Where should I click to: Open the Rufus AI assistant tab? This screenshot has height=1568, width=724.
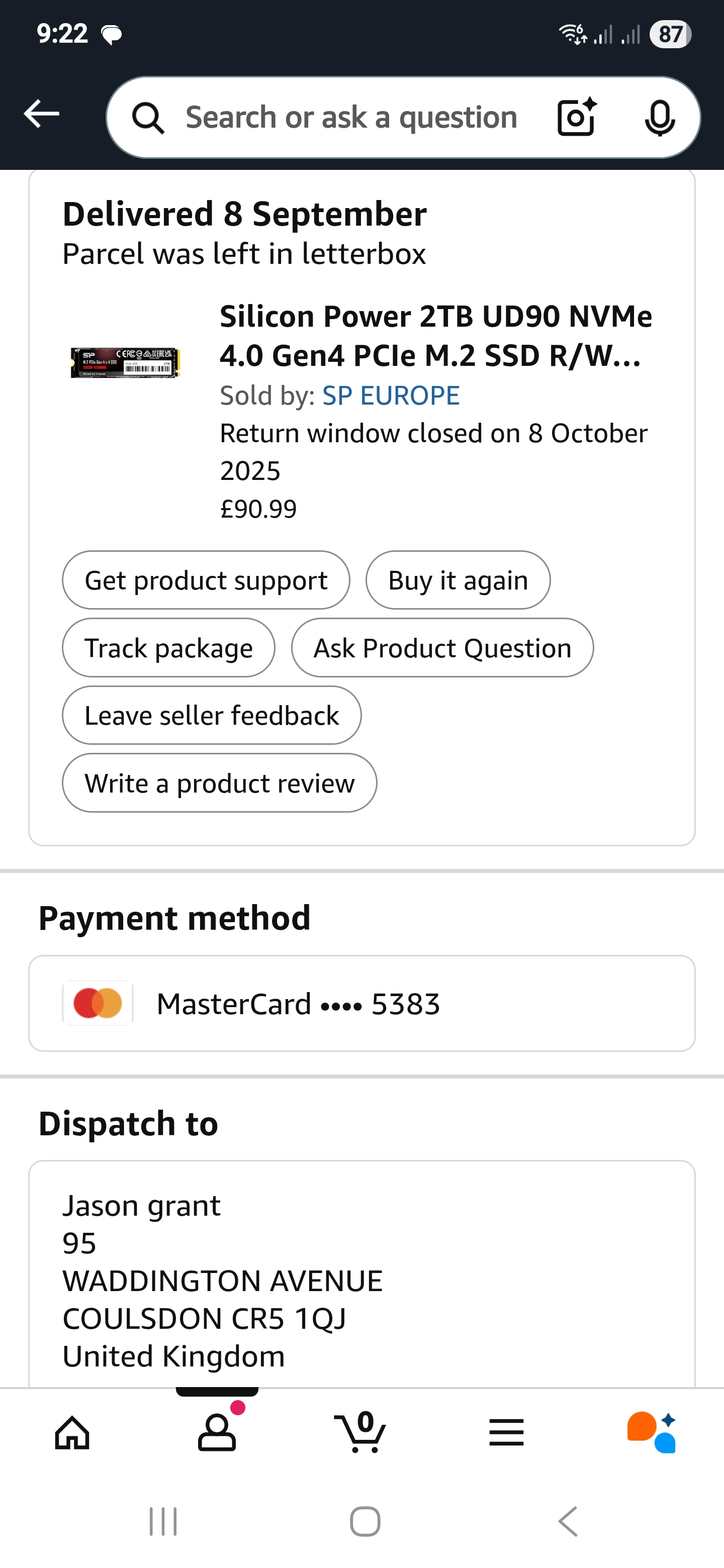click(651, 1433)
